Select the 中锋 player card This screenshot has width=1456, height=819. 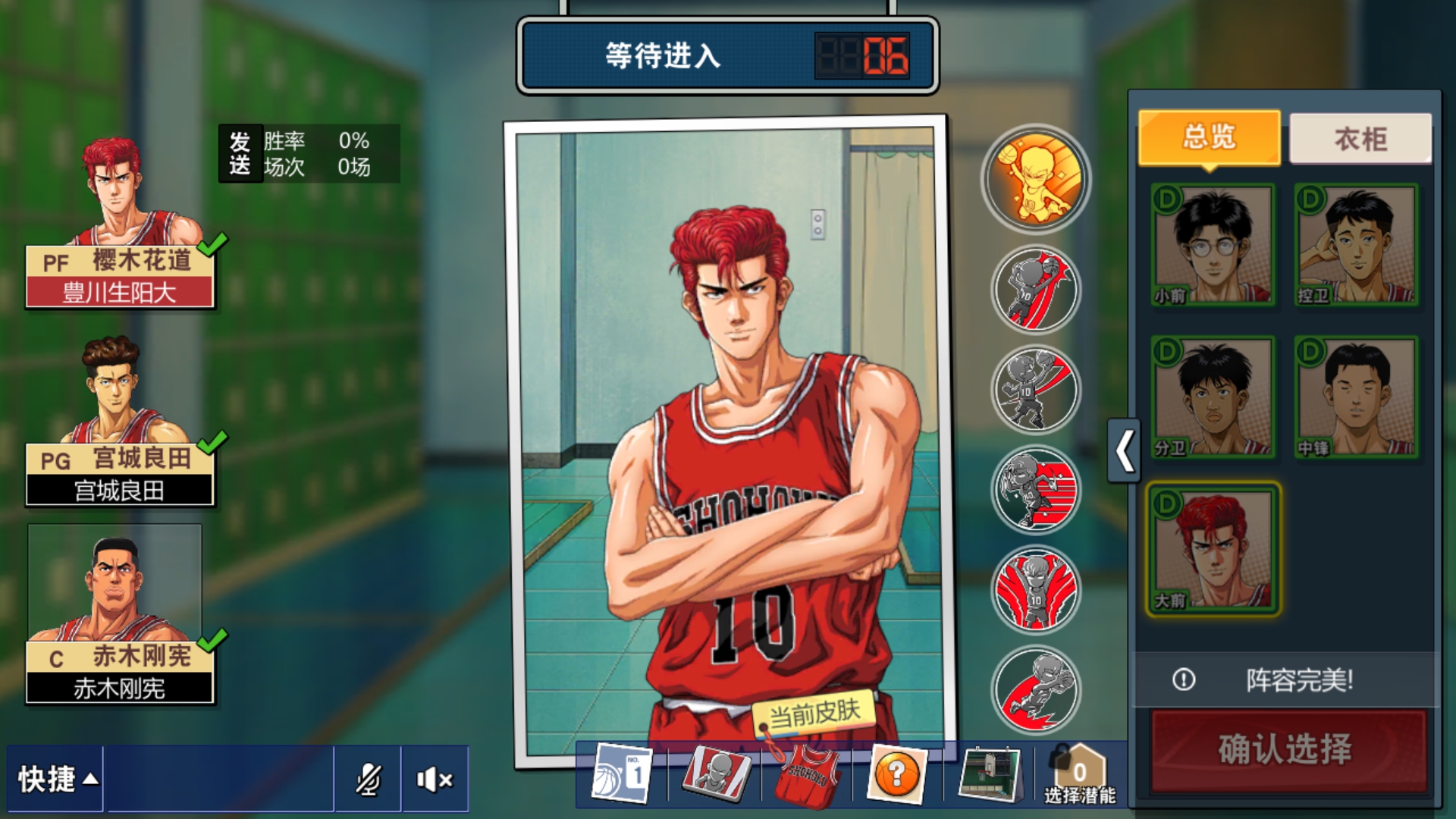(1356, 397)
